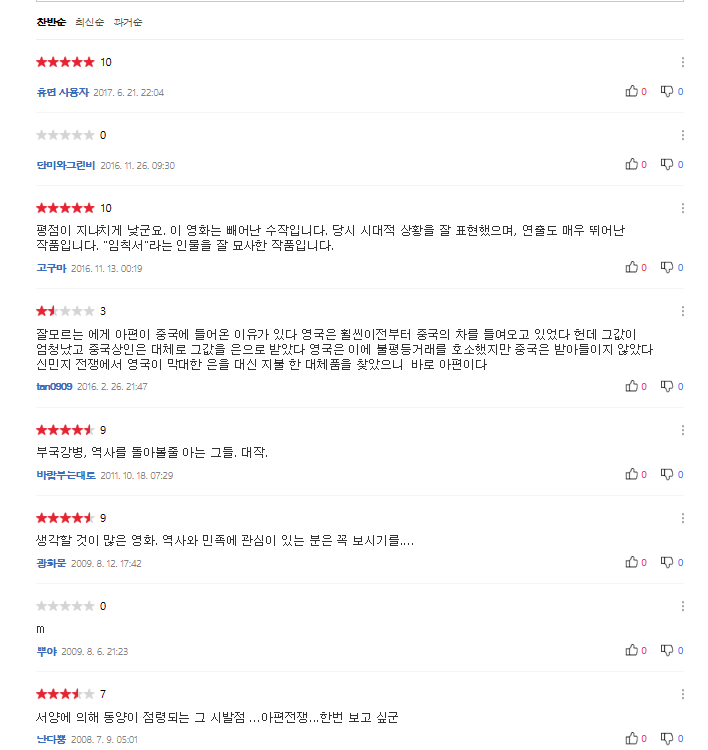Like the review by 바람부는대도

[x=632, y=475]
